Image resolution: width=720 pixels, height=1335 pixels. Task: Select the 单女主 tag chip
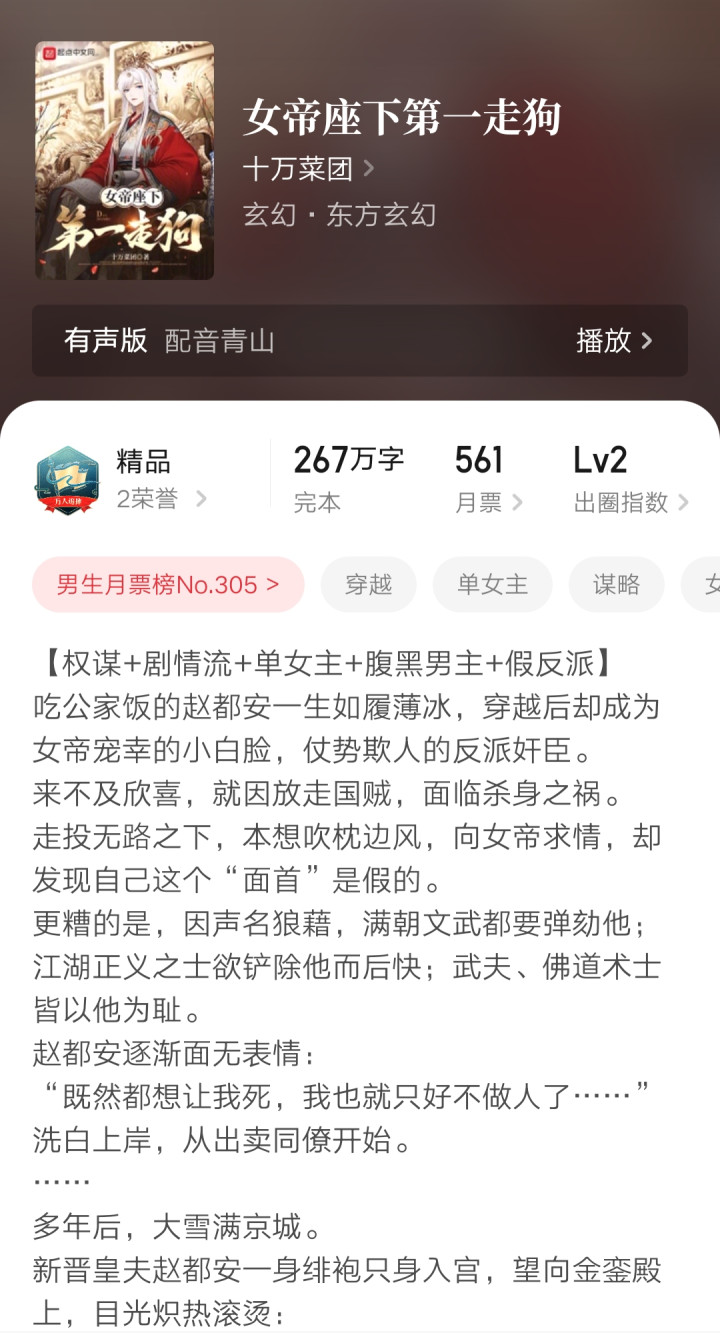click(493, 585)
